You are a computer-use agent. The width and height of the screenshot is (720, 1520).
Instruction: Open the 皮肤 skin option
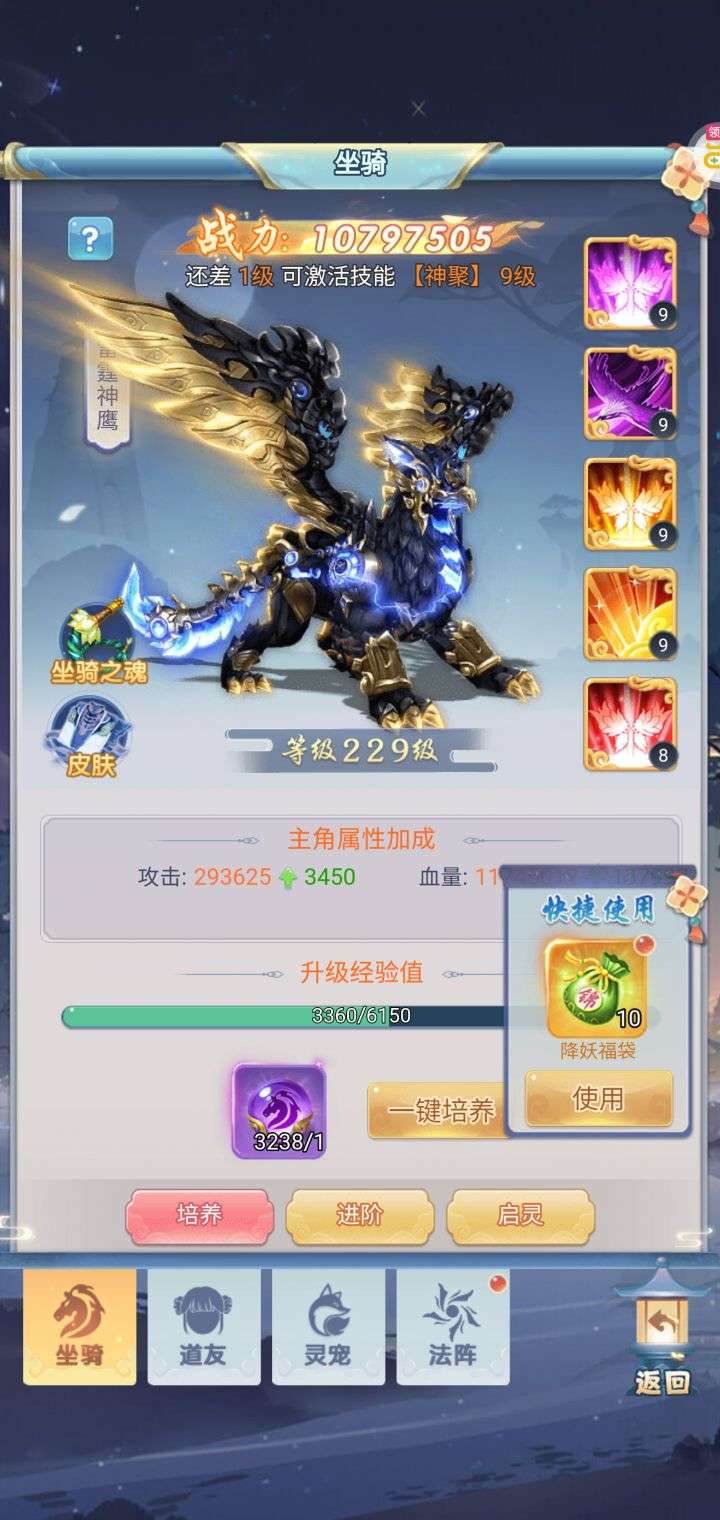pos(90,737)
